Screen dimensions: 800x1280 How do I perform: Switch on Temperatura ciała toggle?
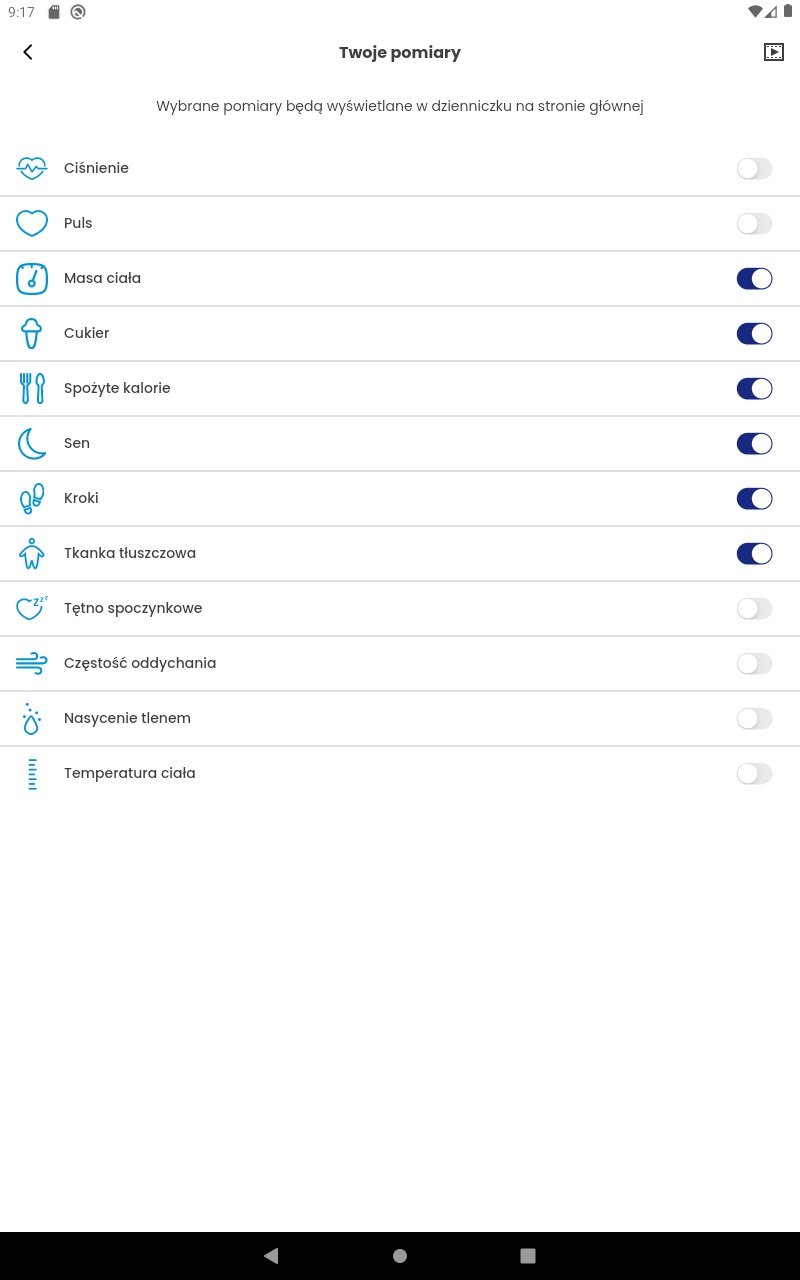pos(754,774)
